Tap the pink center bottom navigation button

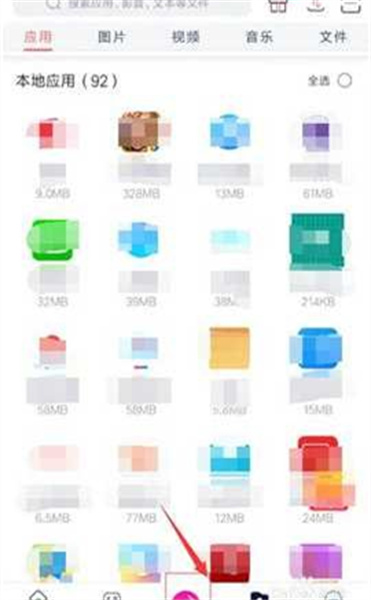tap(186, 594)
